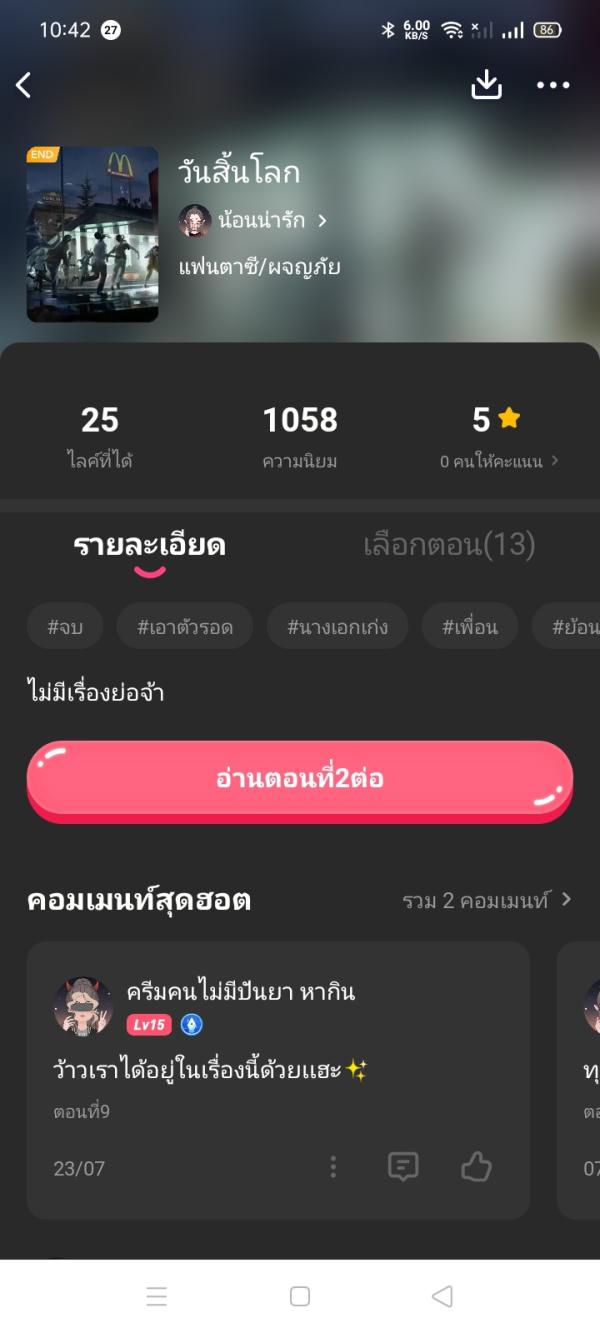This screenshot has height=1333, width=600.
Task: Open author น้อนน่ารัก's profile
Action: [254, 220]
